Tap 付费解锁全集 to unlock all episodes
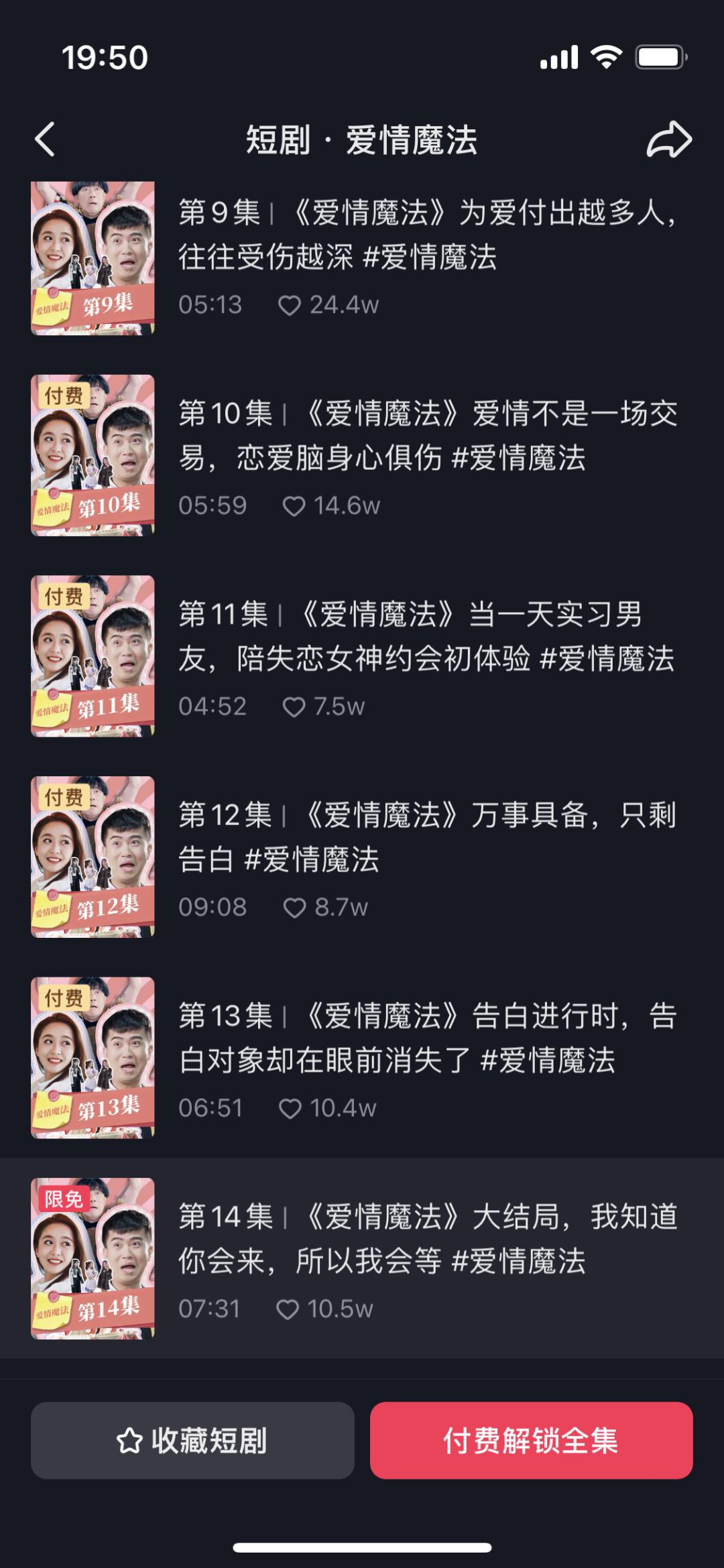The width and height of the screenshot is (724, 1568). coord(531,1440)
